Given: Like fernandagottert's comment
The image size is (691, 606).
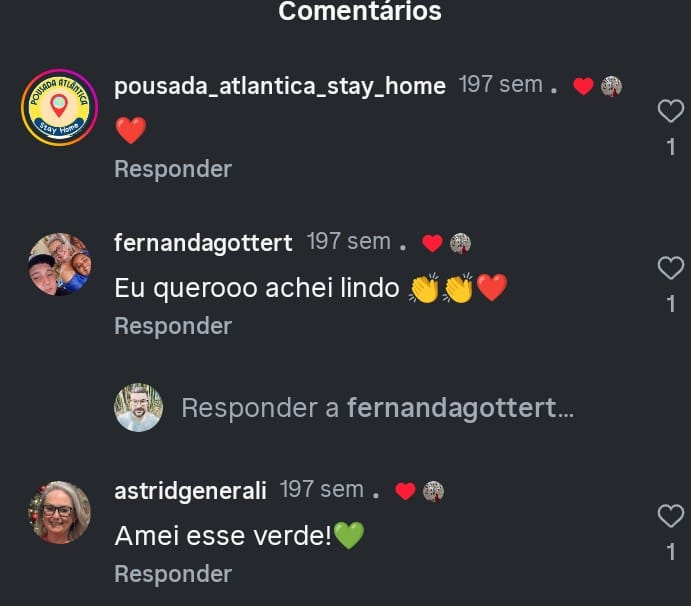Looking at the screenshot, I should (670, 268).
